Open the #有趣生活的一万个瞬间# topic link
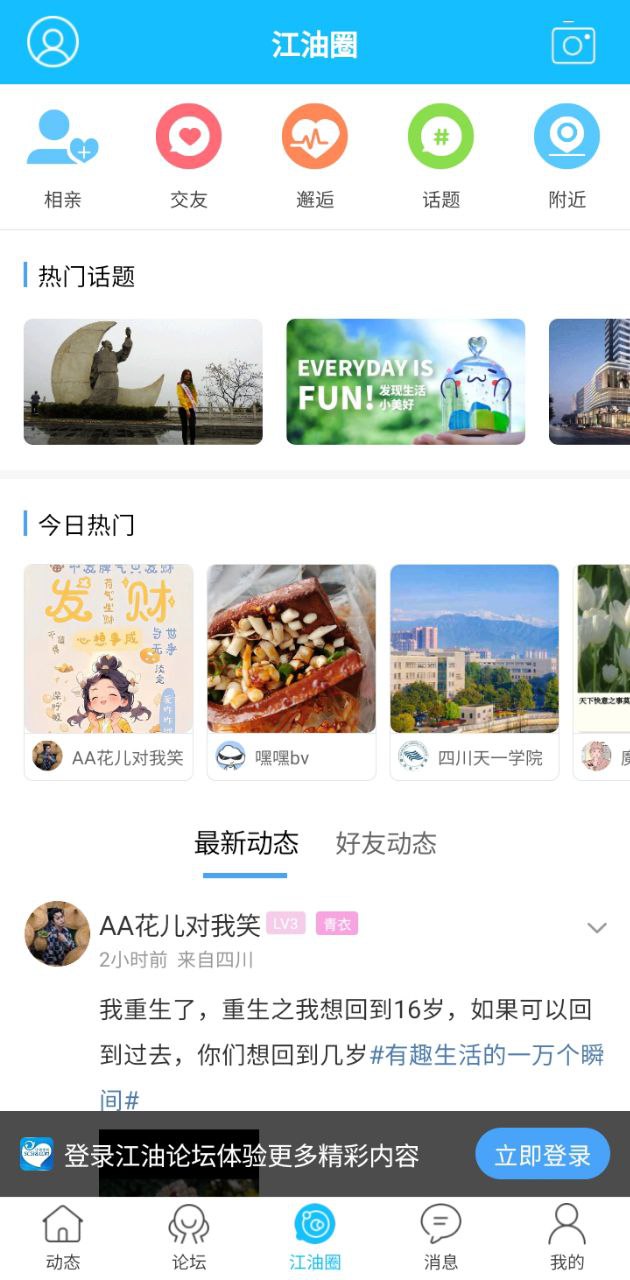630x1280 pixels. (x=487, y=1055)
